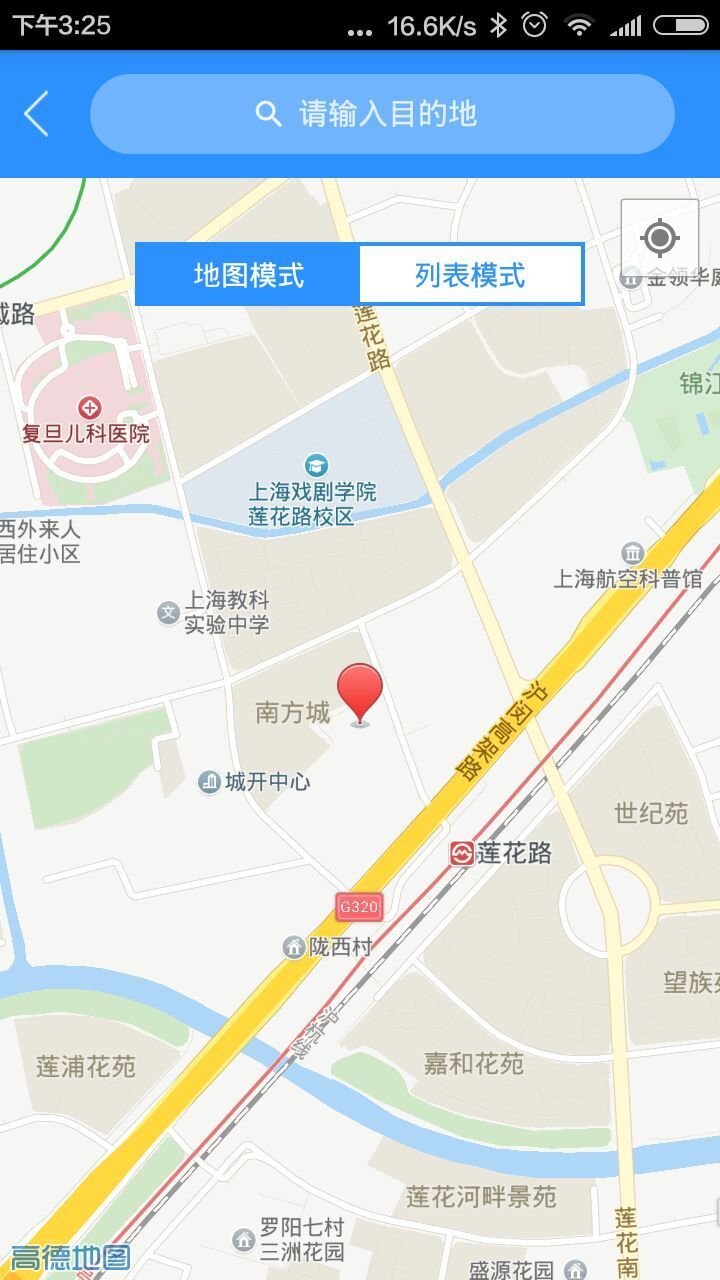Center the map on my location
The image size is (720, 1280).
click(659, 238)
